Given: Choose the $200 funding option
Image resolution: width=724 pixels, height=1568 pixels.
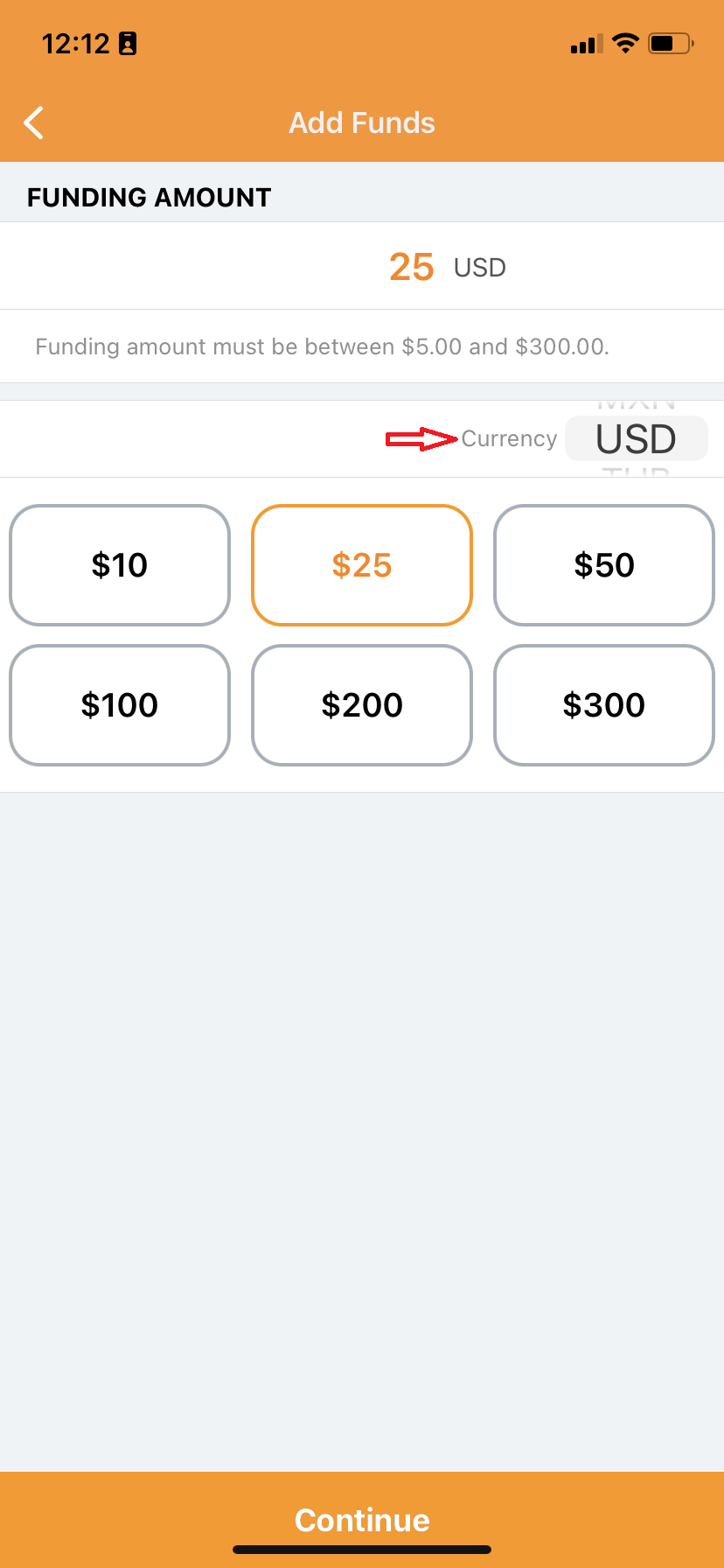Looking at the screenshot, I should pos(362,705).
